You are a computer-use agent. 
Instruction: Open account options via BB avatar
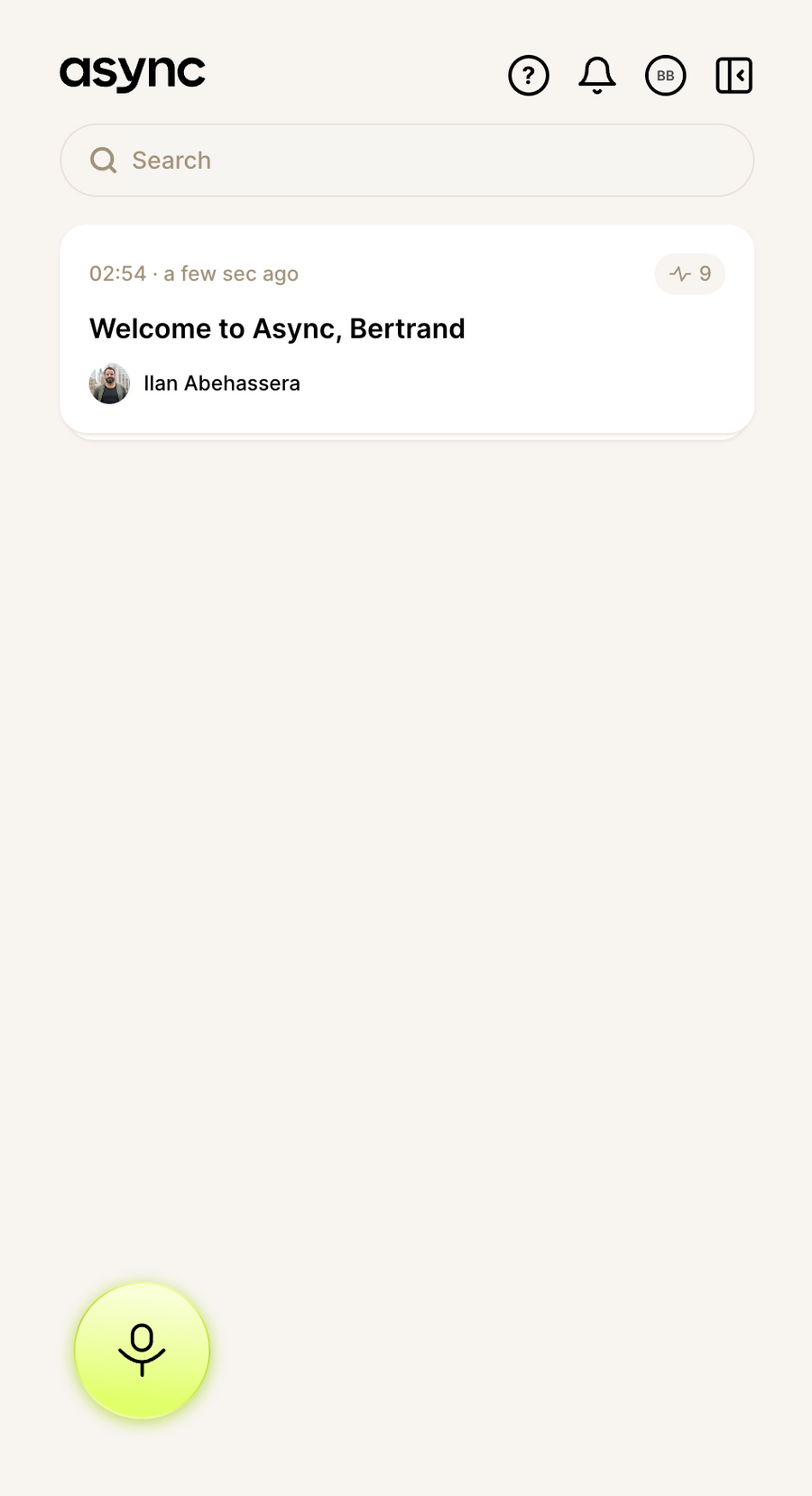[x=665, y=75]
